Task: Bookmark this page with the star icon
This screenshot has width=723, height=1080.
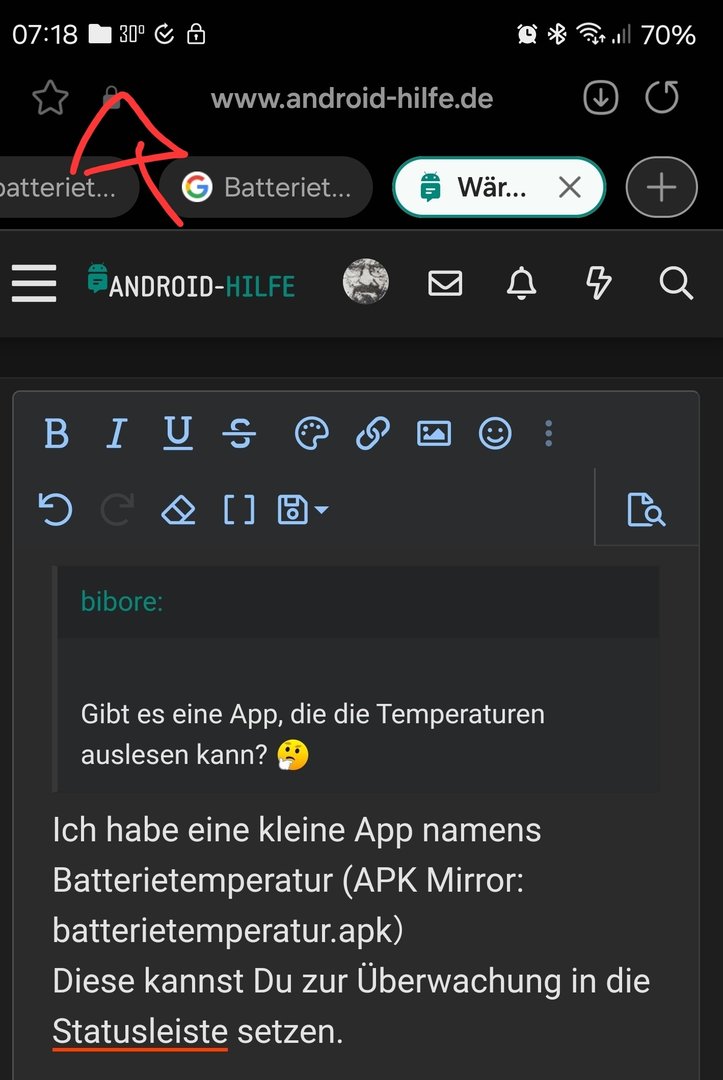Action: coord(50,98)
